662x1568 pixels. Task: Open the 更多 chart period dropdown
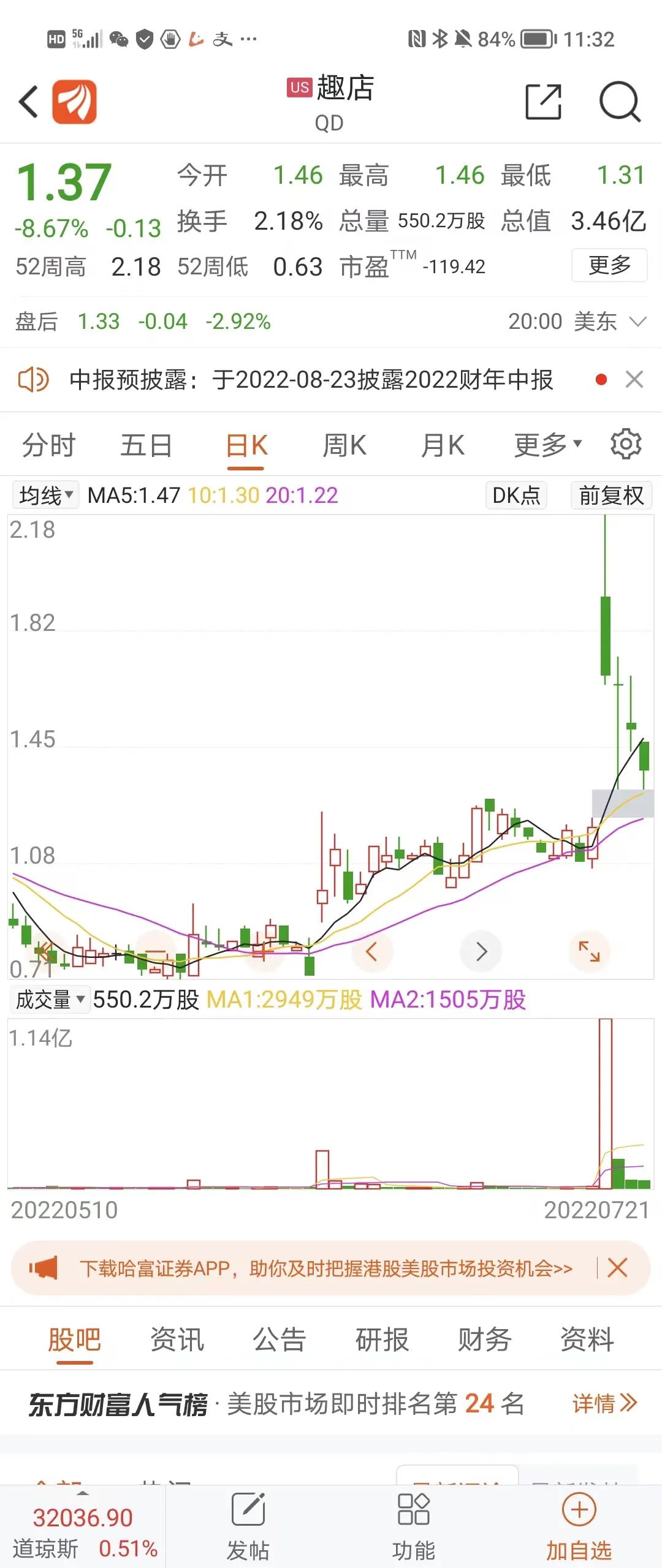tap(547, 445)
